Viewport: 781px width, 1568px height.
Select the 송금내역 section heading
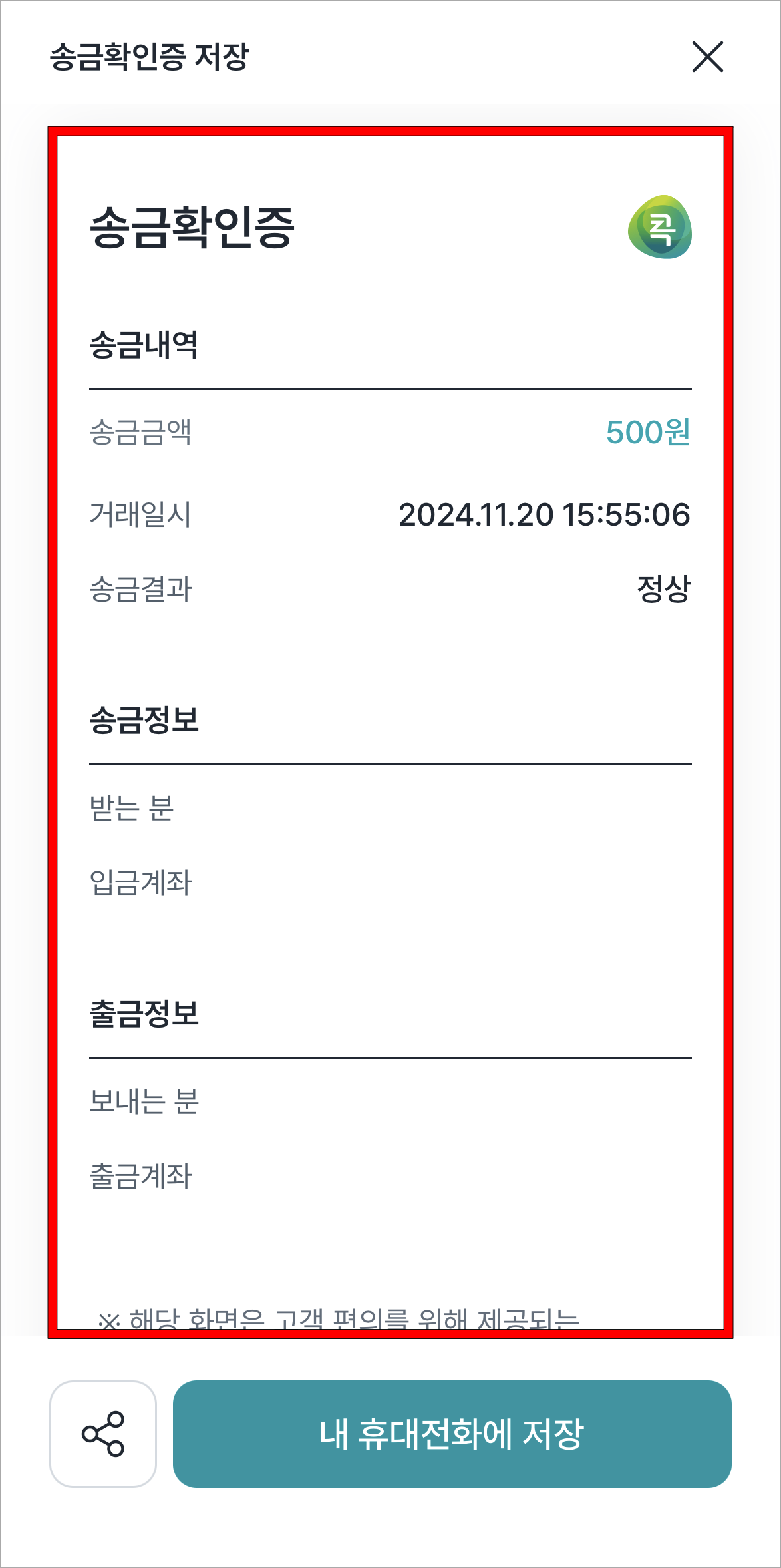[143, 341]
